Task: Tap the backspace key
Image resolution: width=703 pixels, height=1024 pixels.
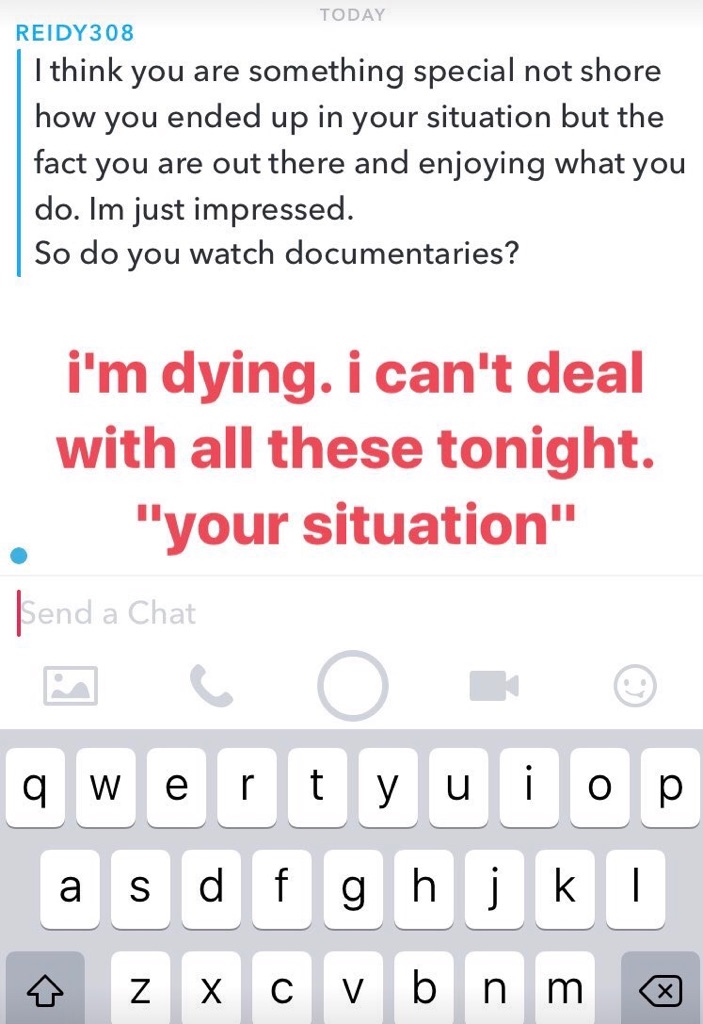Action: click(x=659, y=990)
